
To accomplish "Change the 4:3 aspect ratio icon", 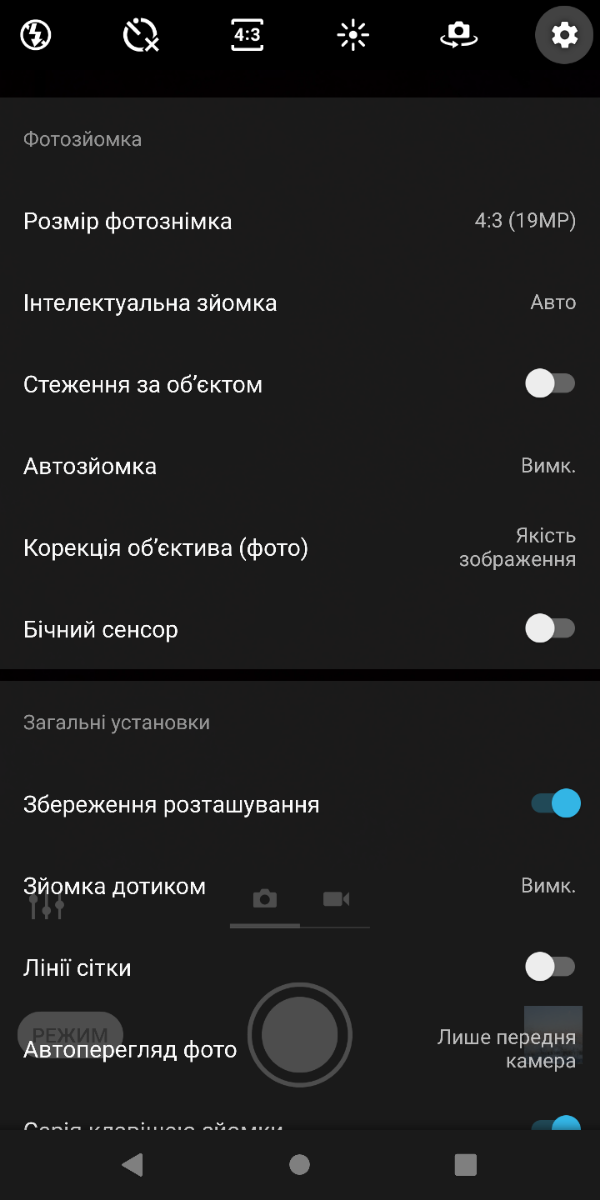I will pyautogui.click(x=247, y=36).
